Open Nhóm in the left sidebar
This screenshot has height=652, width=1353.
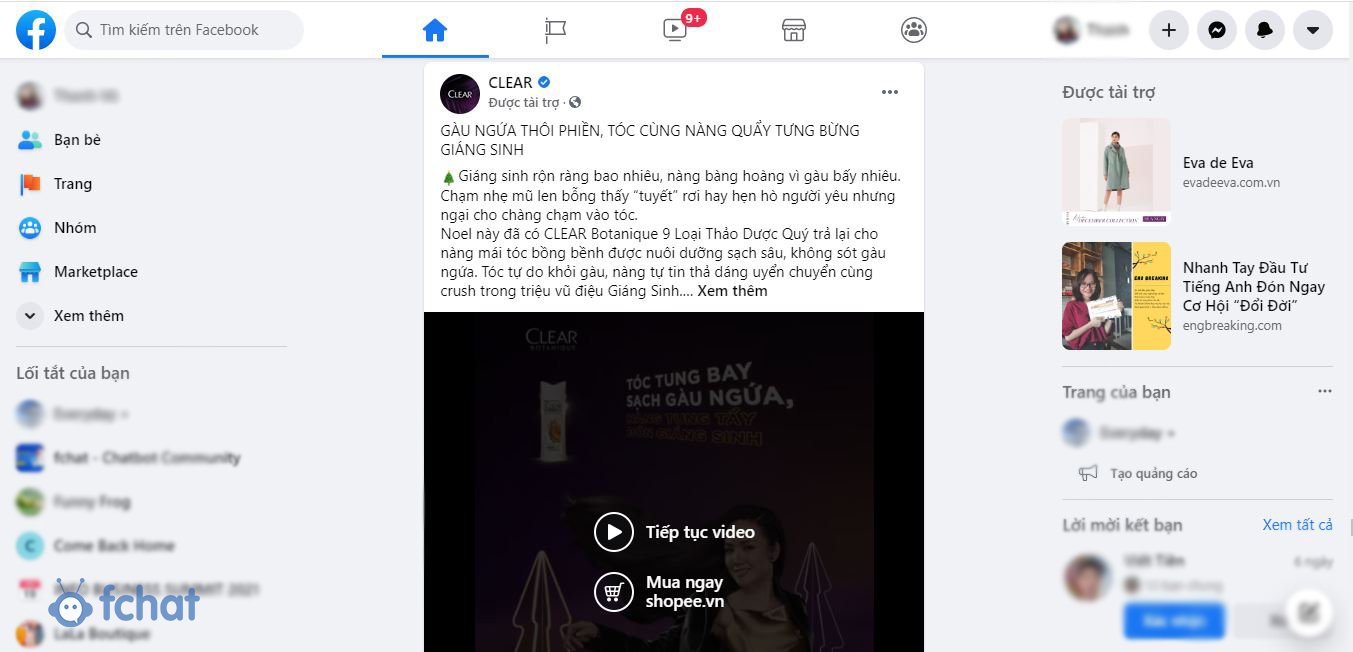75,228
